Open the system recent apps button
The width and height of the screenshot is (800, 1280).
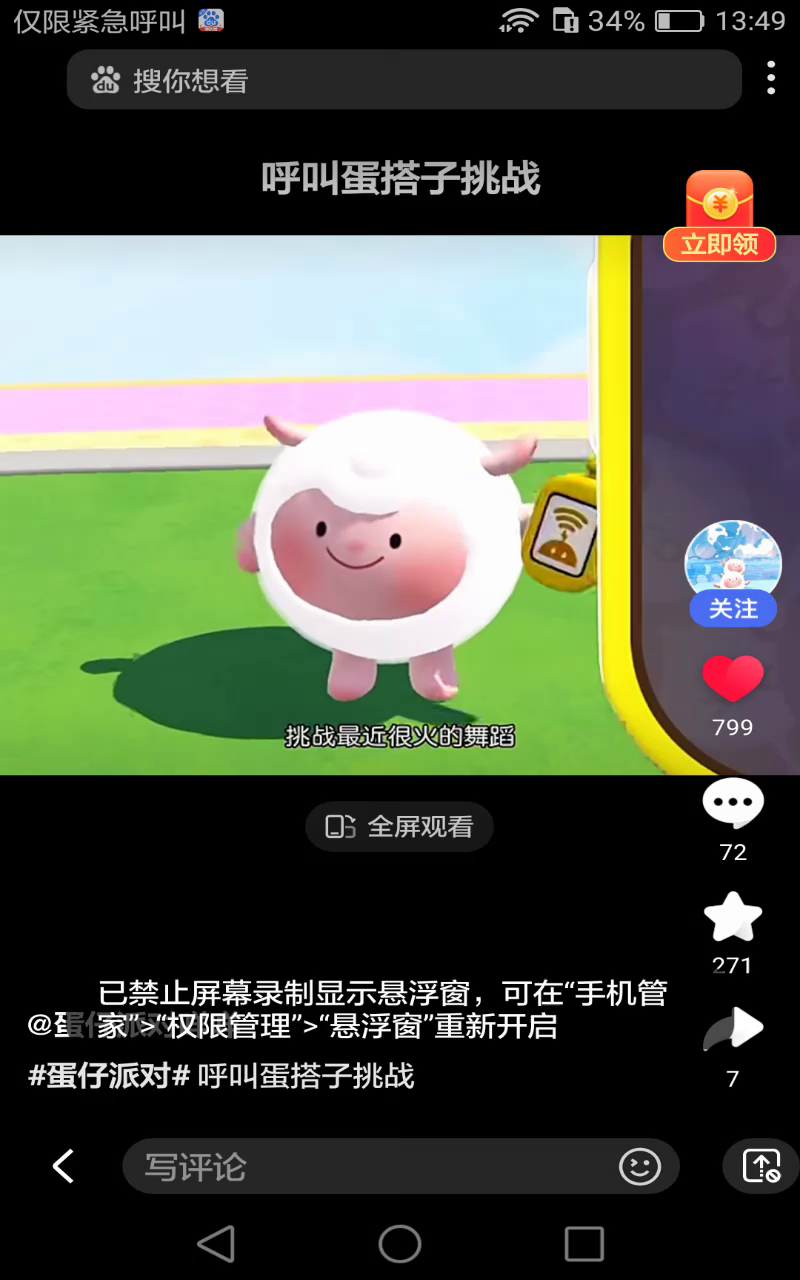584,1244
